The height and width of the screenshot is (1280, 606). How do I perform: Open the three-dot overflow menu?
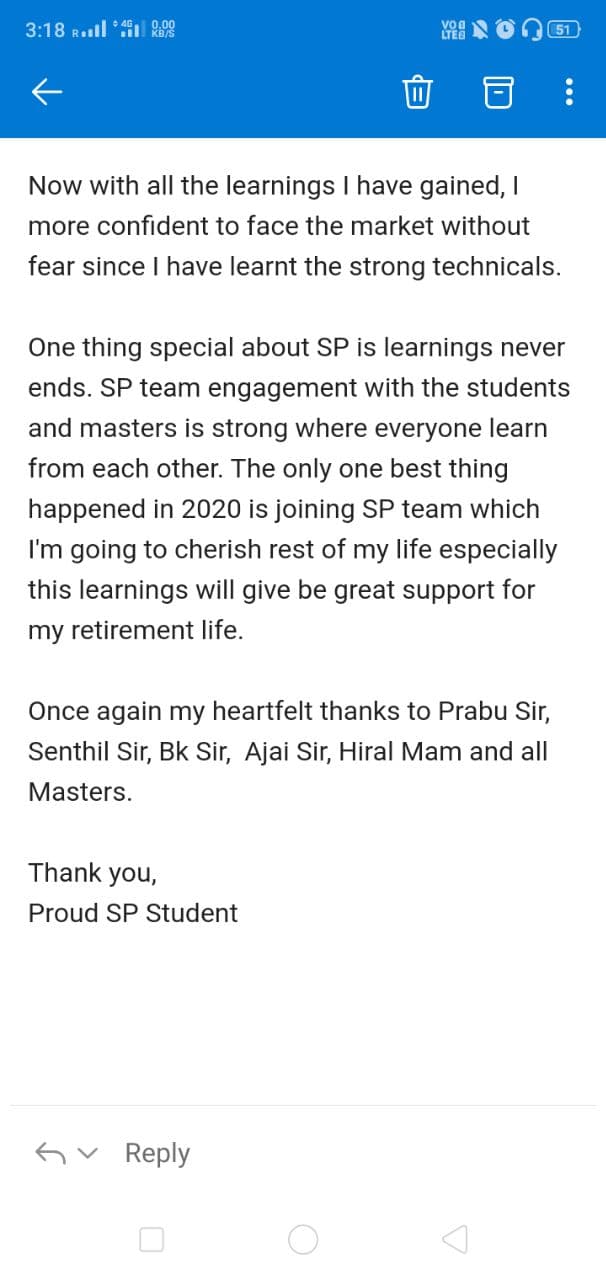(569, 92)
